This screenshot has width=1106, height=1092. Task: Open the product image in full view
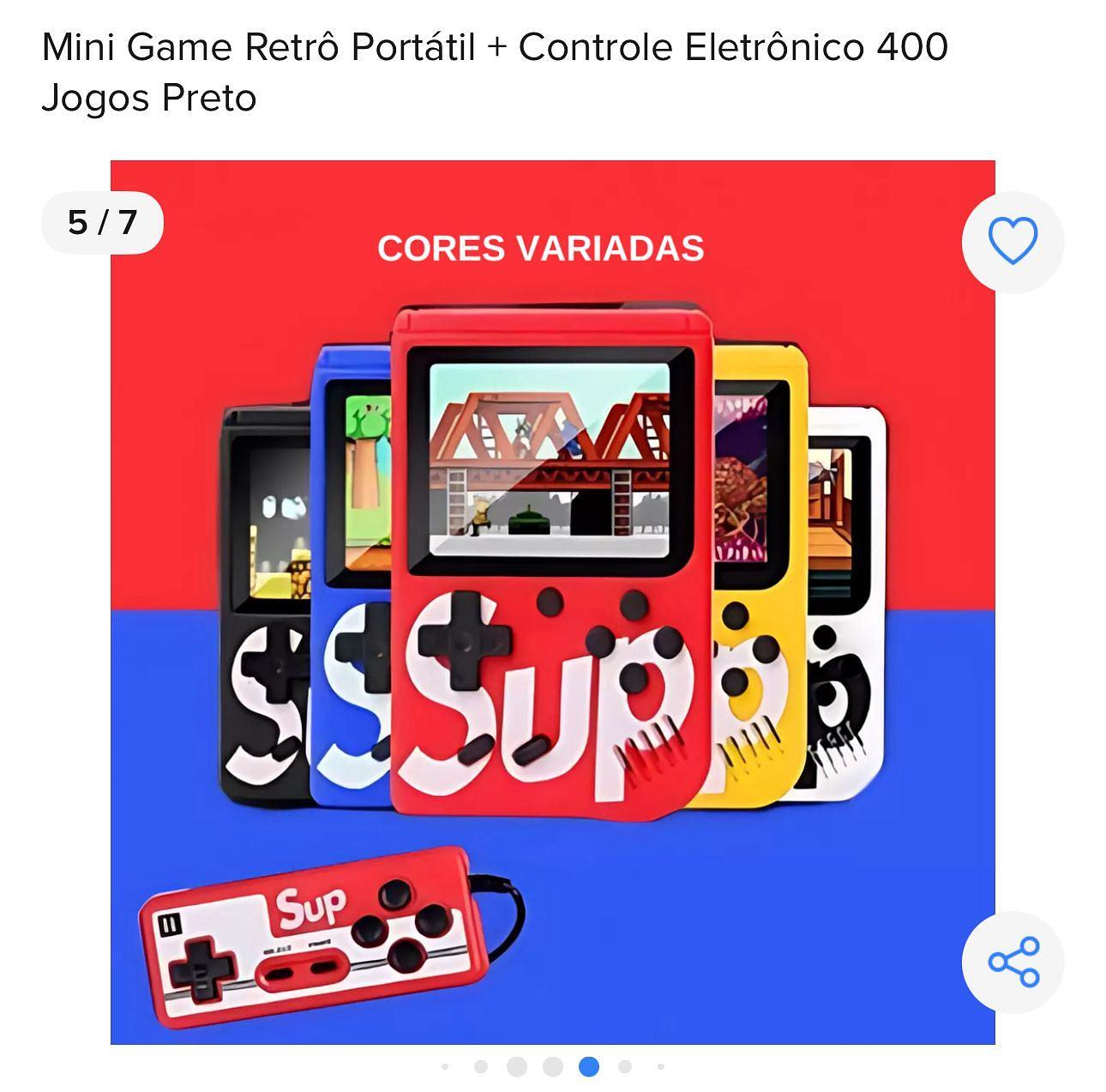552,602
